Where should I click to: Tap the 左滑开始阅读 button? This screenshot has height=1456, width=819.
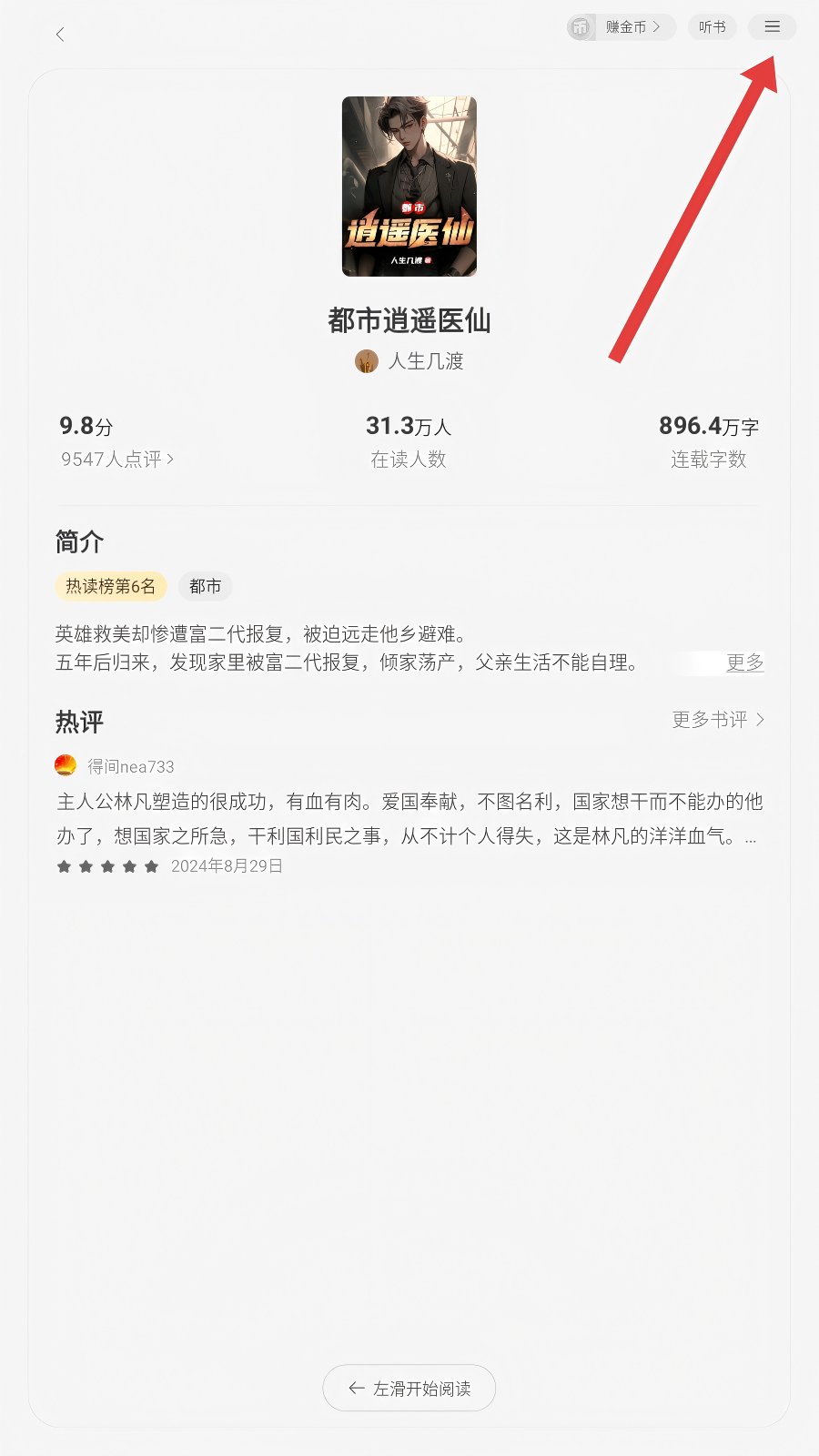click(x=409, y=1389)
